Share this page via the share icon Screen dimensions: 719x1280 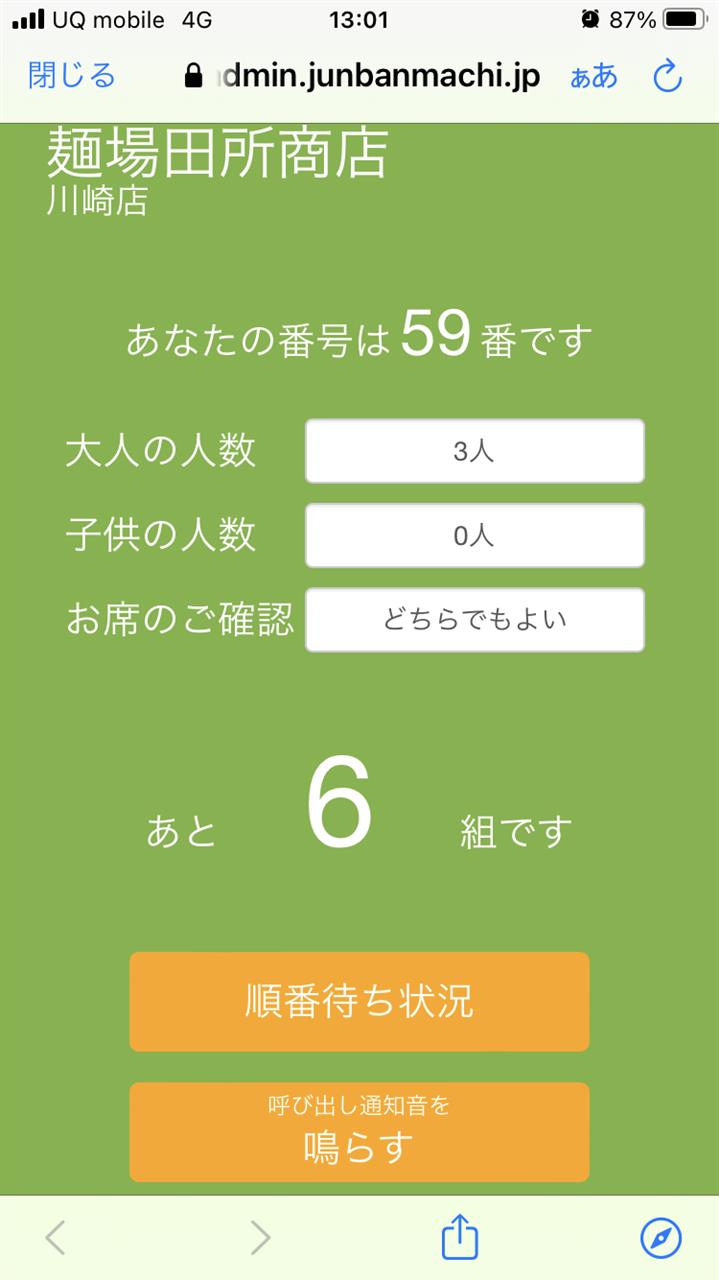460,1238
